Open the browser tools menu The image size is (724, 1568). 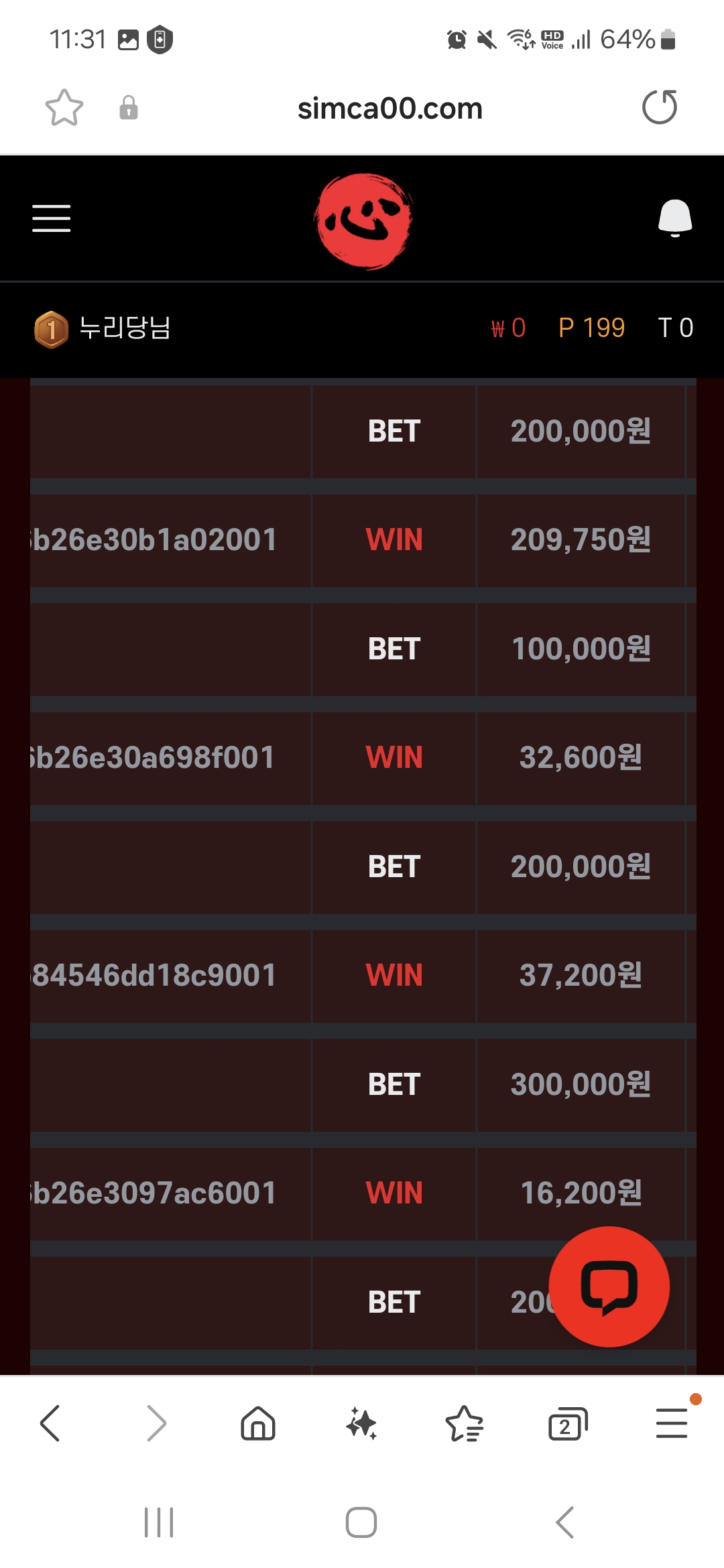tap(672, 1423)
